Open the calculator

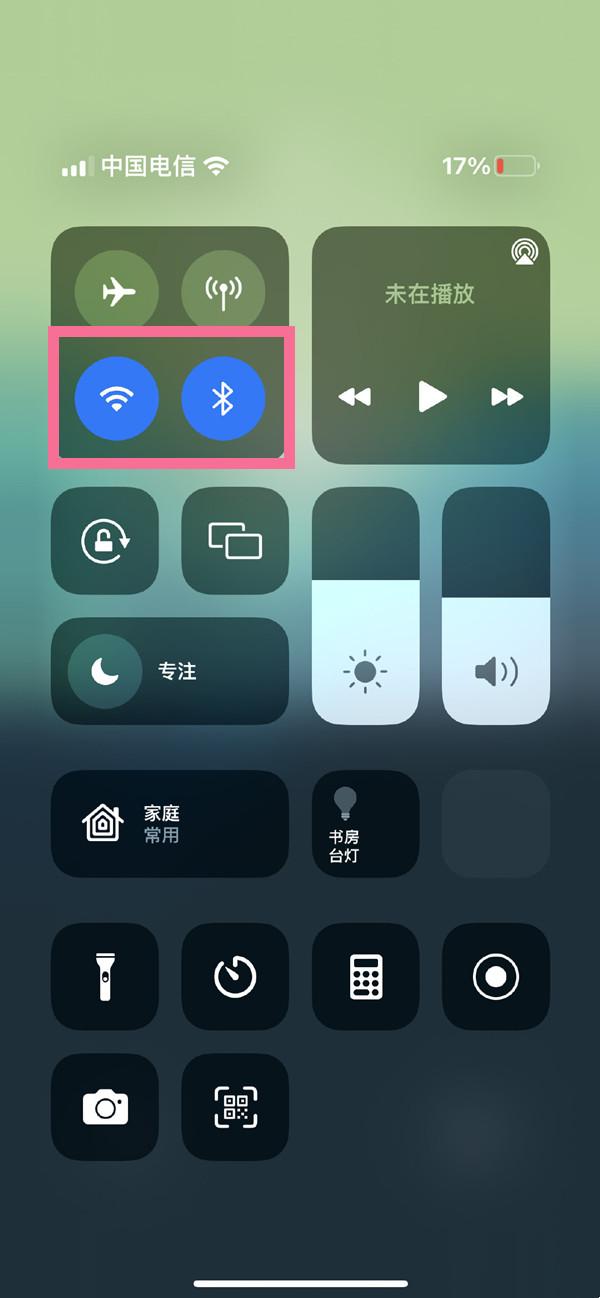pos(365,976)
